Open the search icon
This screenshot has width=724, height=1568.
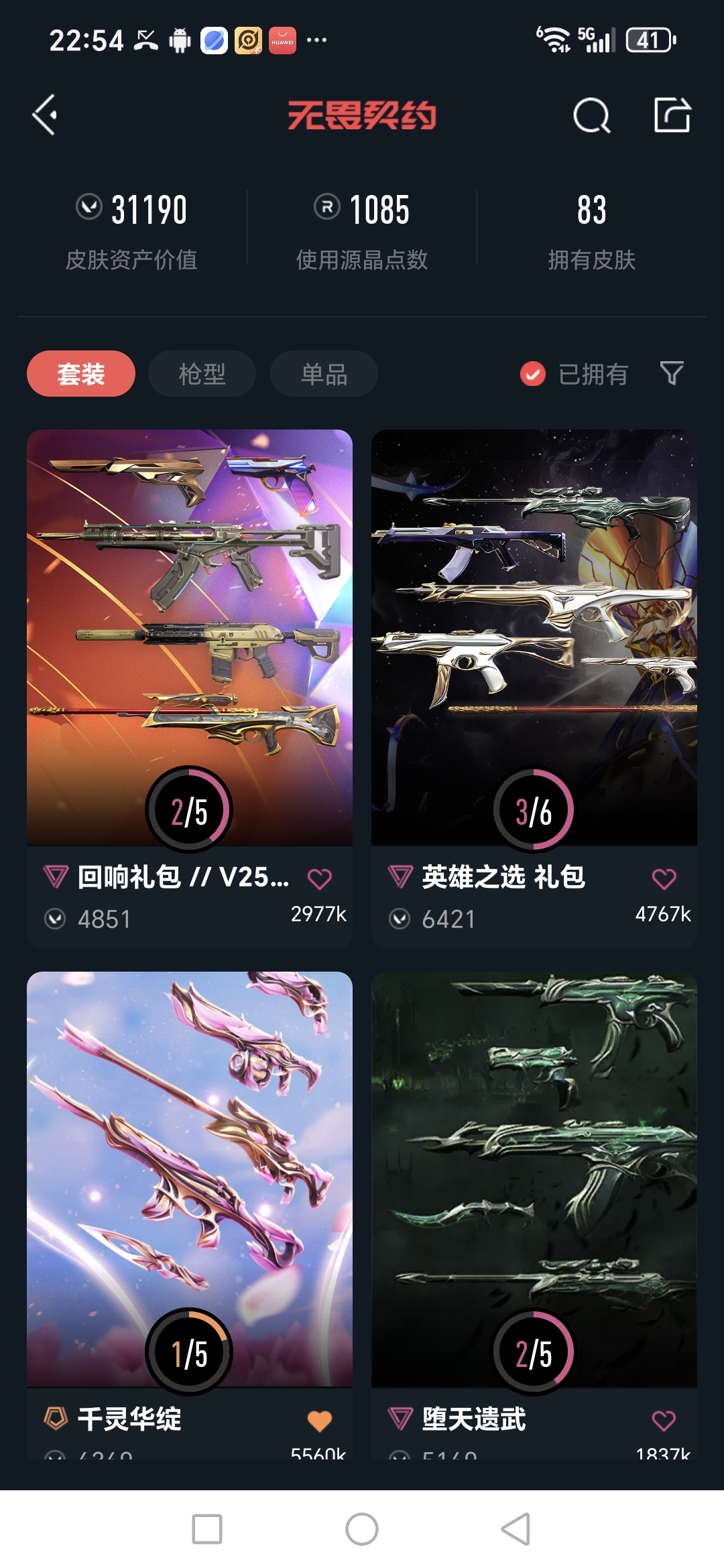(591, 116)
